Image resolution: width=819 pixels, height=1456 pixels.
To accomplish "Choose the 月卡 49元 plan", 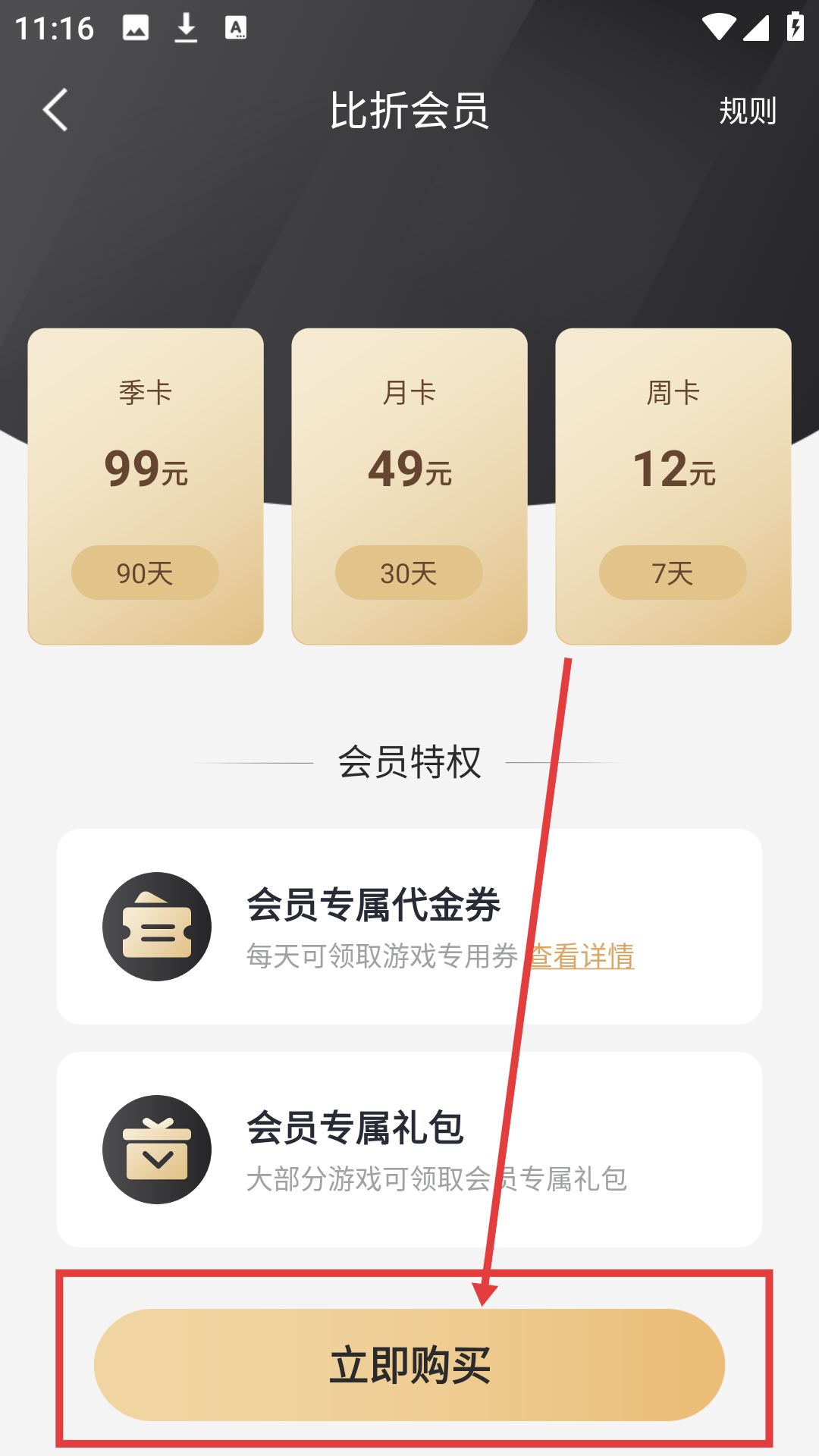I will point(409,486).
